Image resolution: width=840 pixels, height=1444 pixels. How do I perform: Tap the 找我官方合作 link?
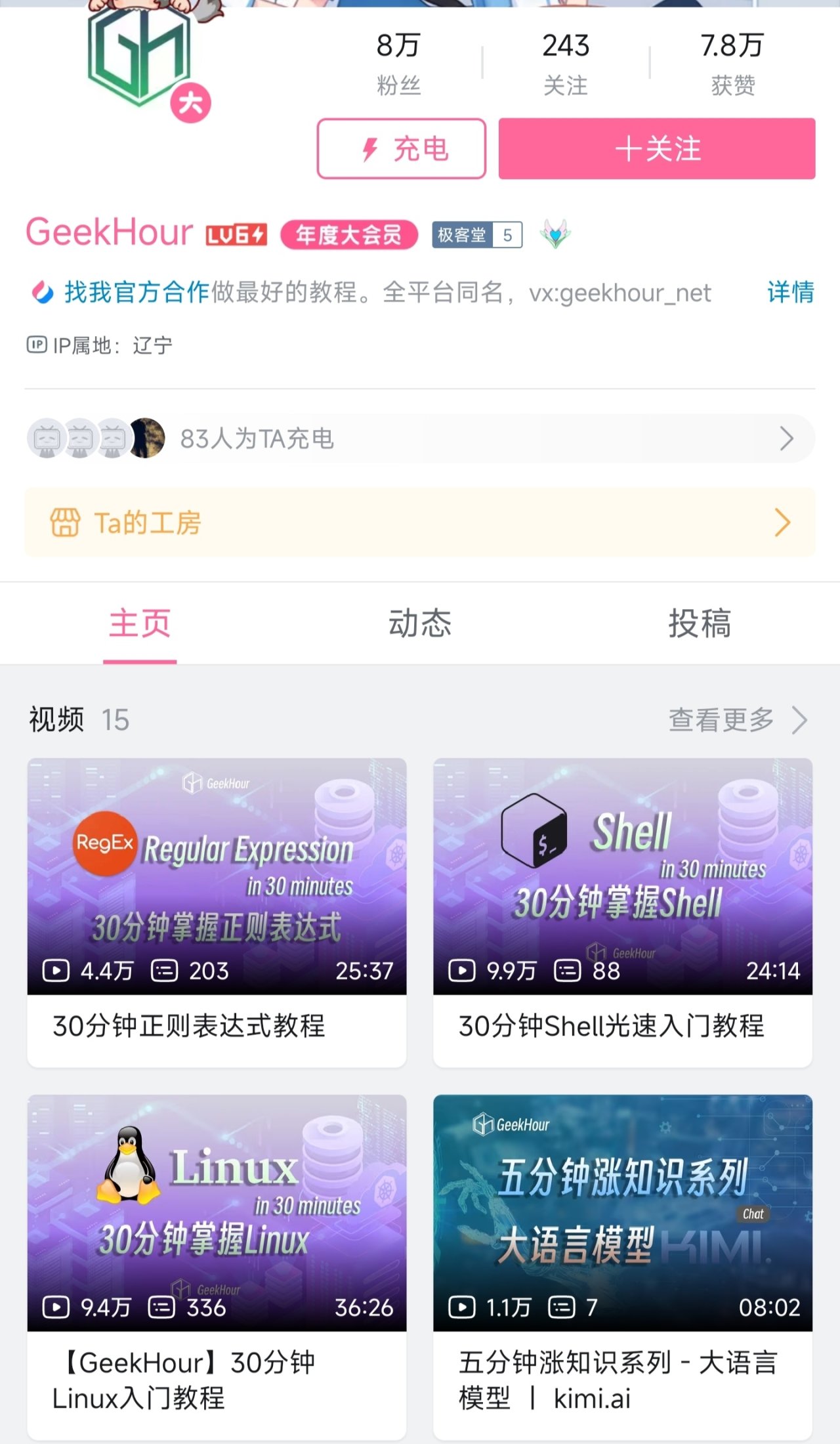pos(136,292)
